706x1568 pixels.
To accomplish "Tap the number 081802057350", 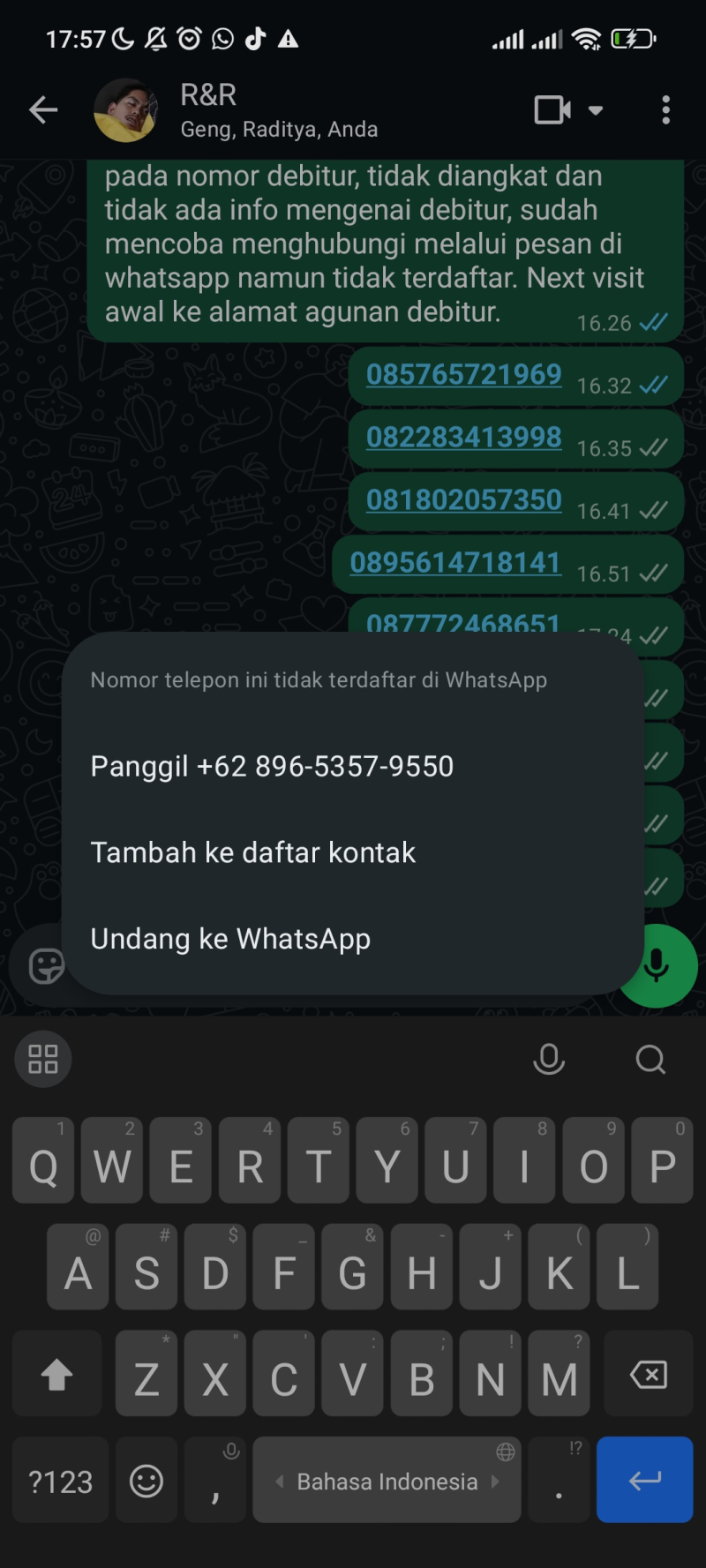I will 463,500.
